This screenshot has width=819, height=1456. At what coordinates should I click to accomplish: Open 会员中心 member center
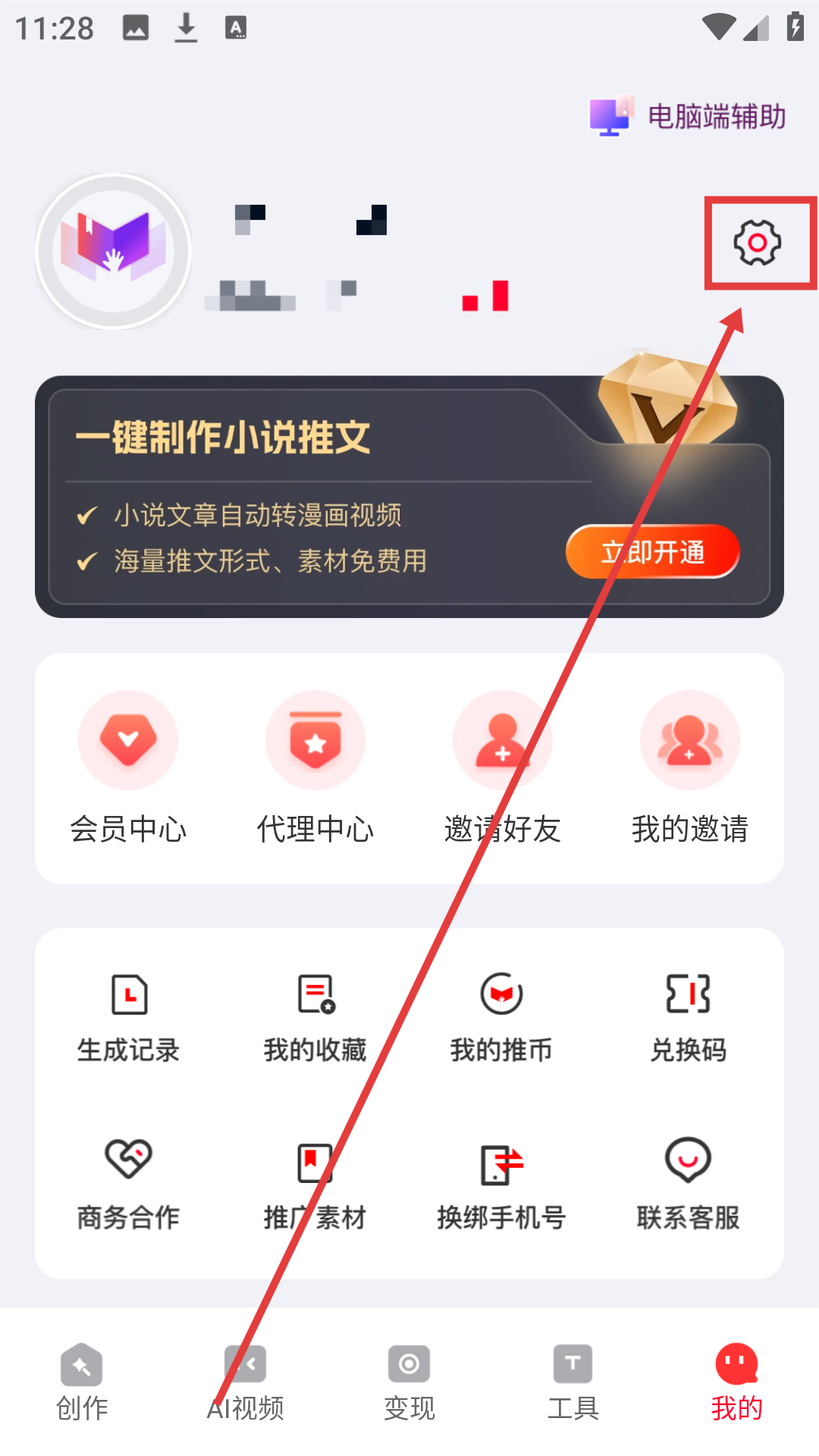[x=128, y=767]
